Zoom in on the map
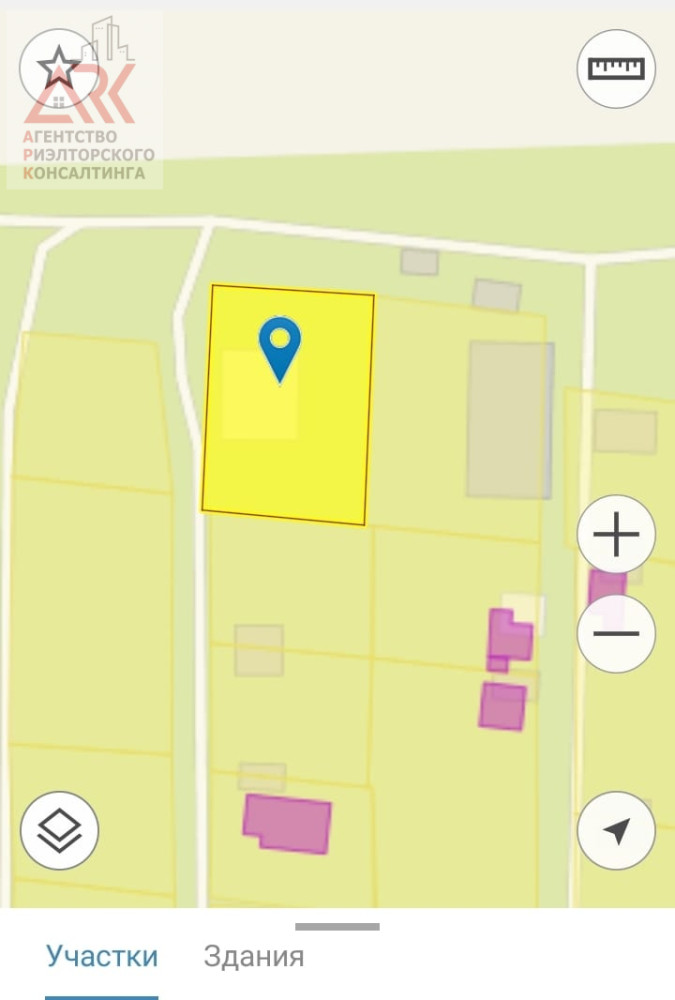The image size is (675, 1000). coord(616,536)
